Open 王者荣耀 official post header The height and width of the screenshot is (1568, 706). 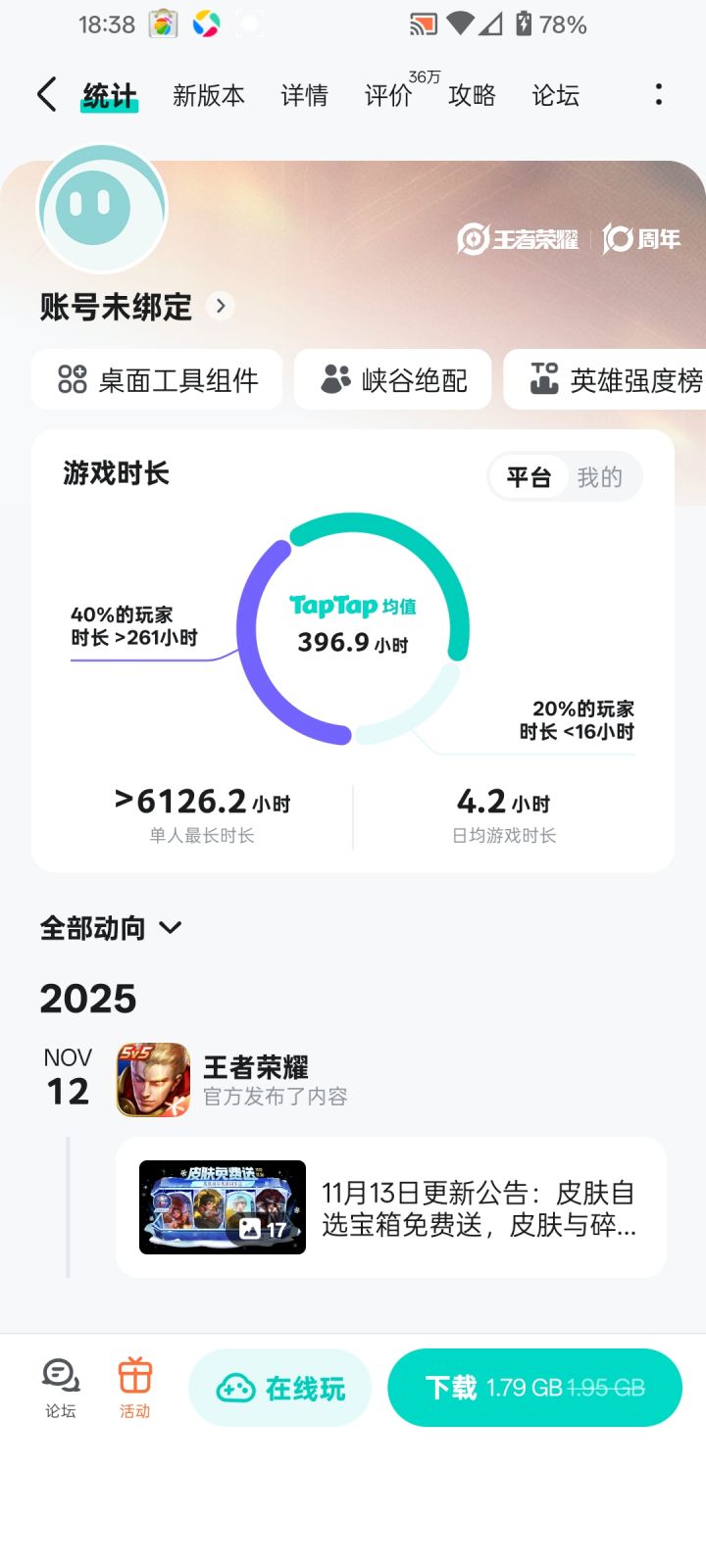pyautogui.click(x=255, y=1079)
